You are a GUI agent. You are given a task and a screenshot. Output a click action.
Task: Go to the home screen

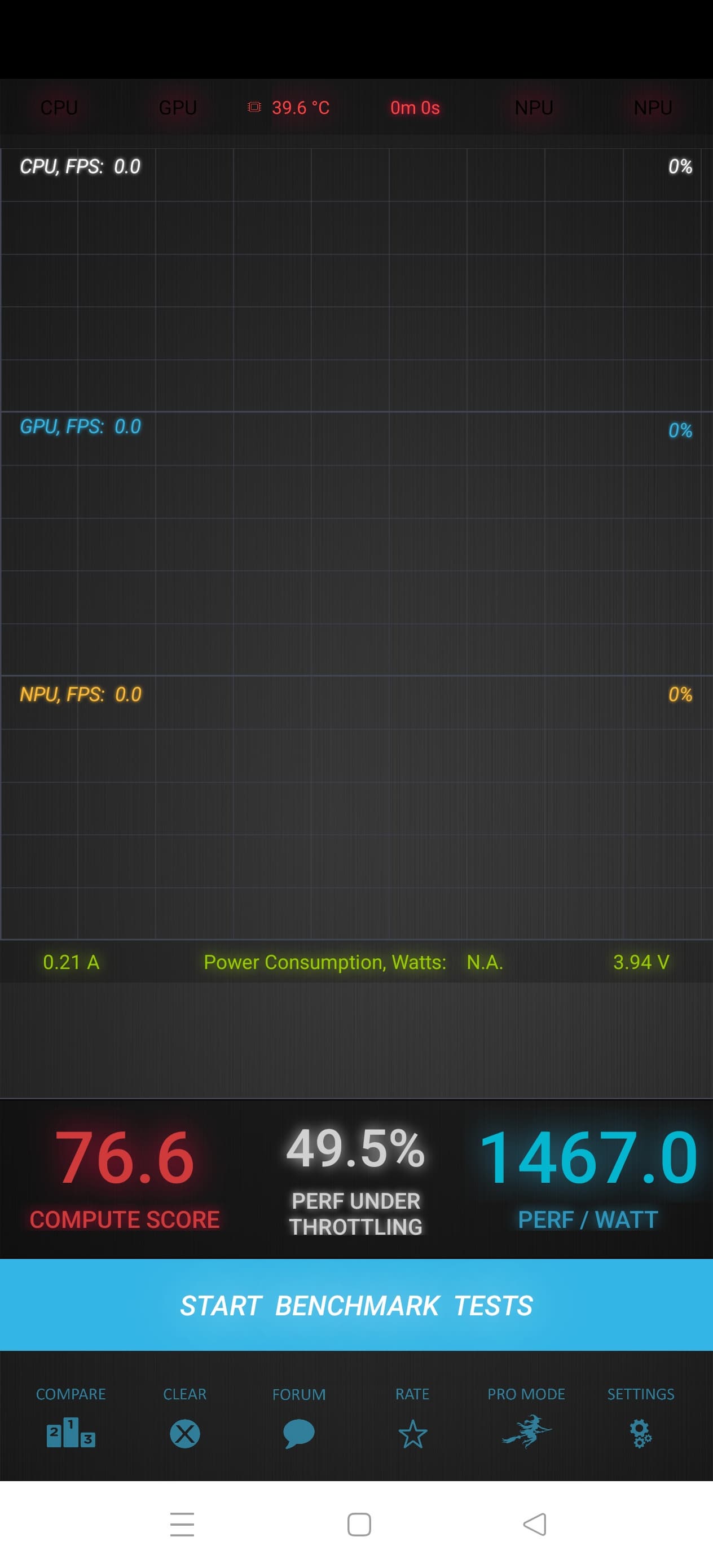click(x=359, y=1524)
